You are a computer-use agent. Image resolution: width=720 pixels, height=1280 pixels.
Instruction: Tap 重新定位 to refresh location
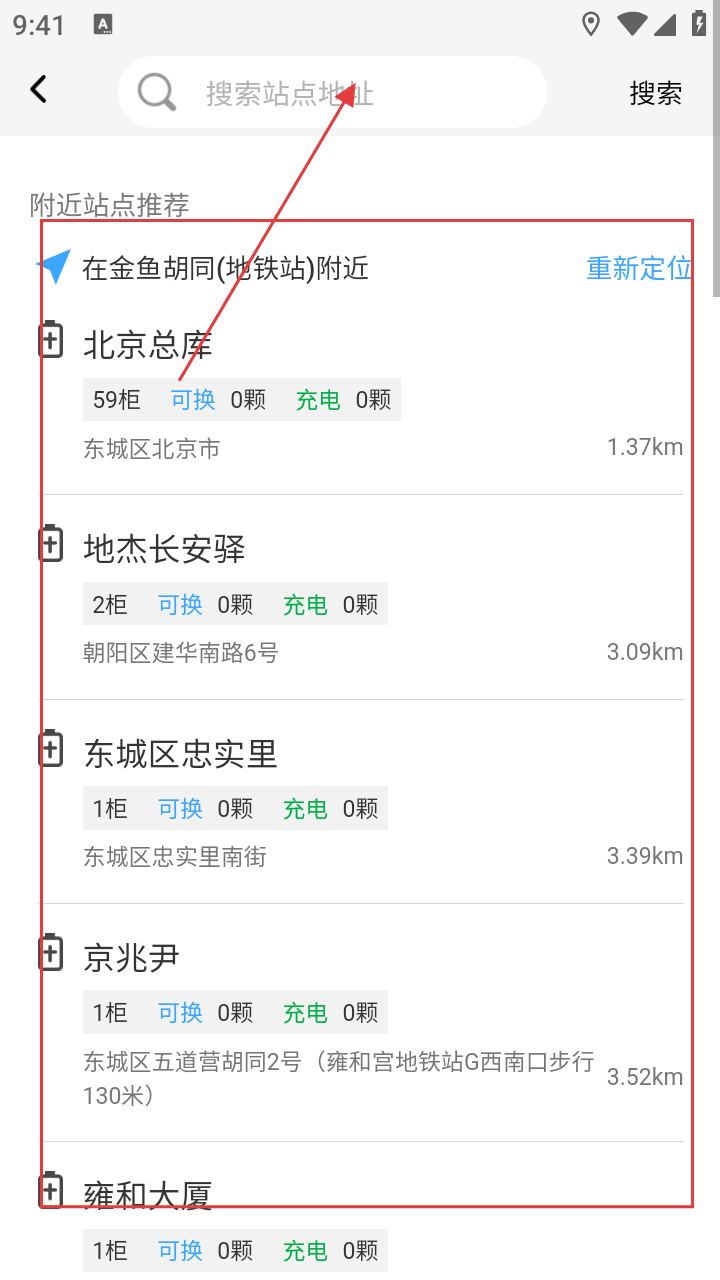click(x=638, y=268)
